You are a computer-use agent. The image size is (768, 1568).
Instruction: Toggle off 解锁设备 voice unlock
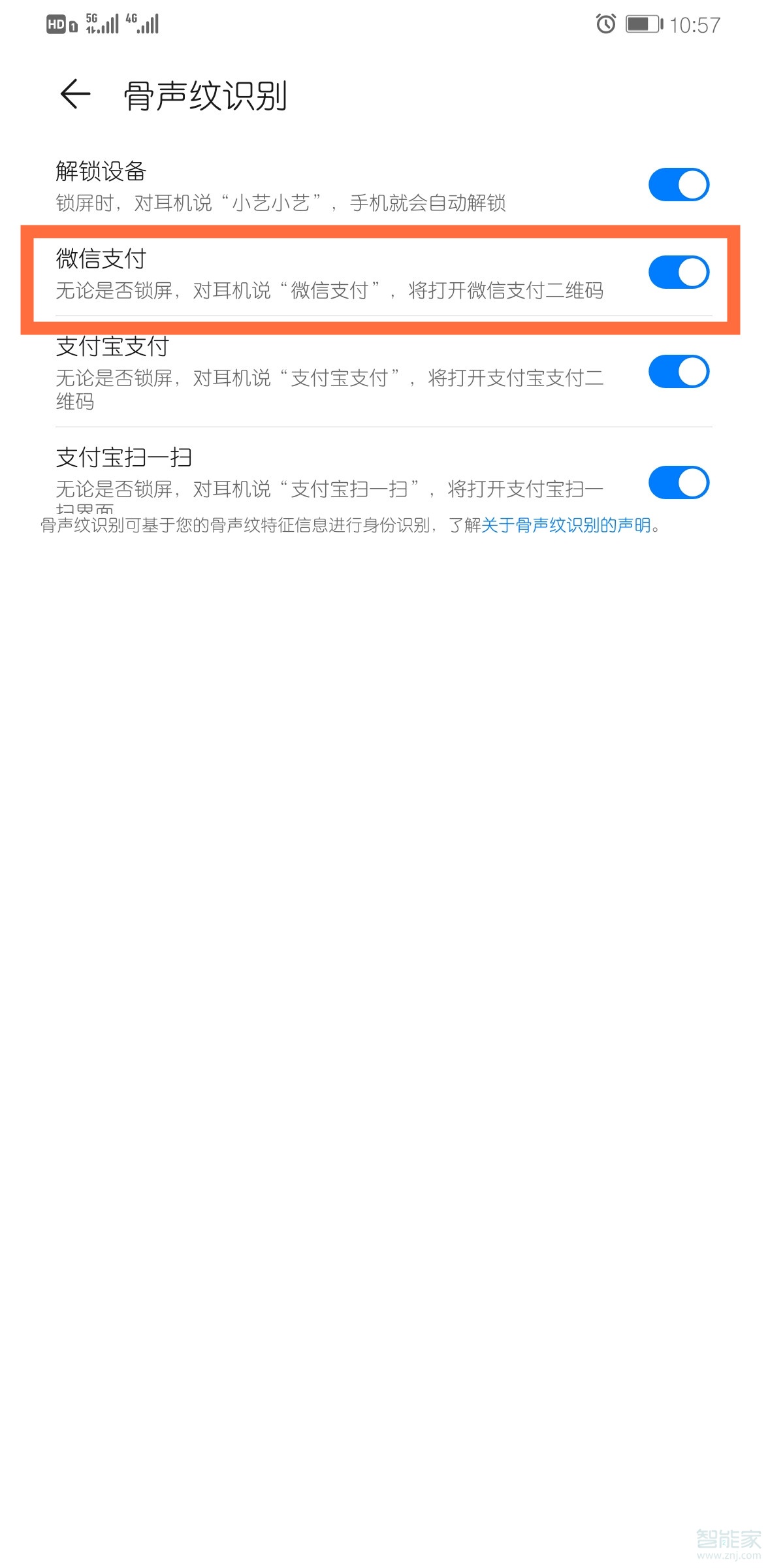[x=679, y=185]
